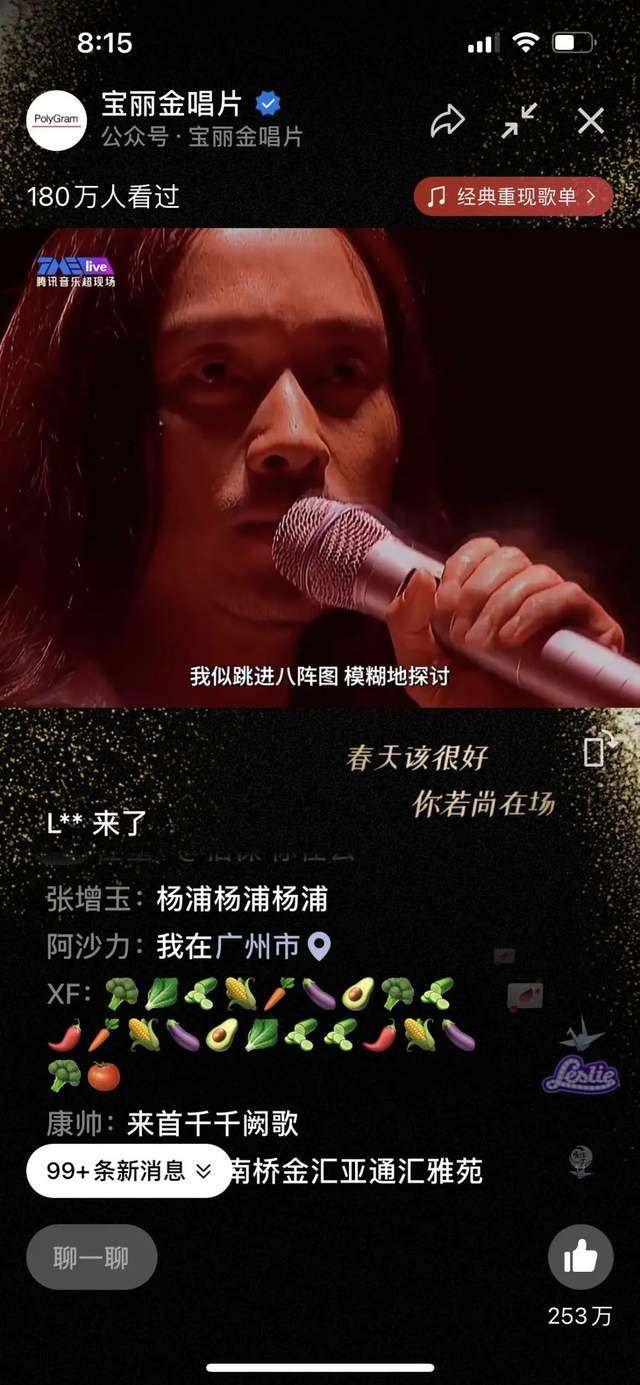Share this live stream
This screenshot has height=1385, width=640.
(447, 121)
